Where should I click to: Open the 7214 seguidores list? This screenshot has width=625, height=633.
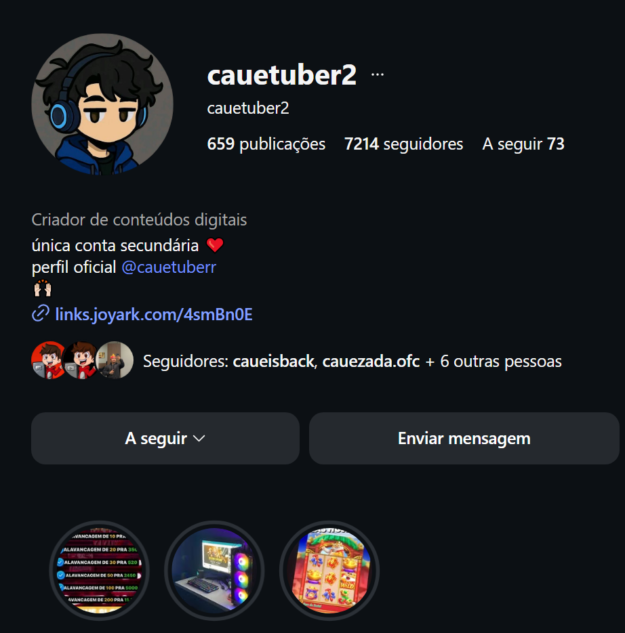click(x=403, y=144)
